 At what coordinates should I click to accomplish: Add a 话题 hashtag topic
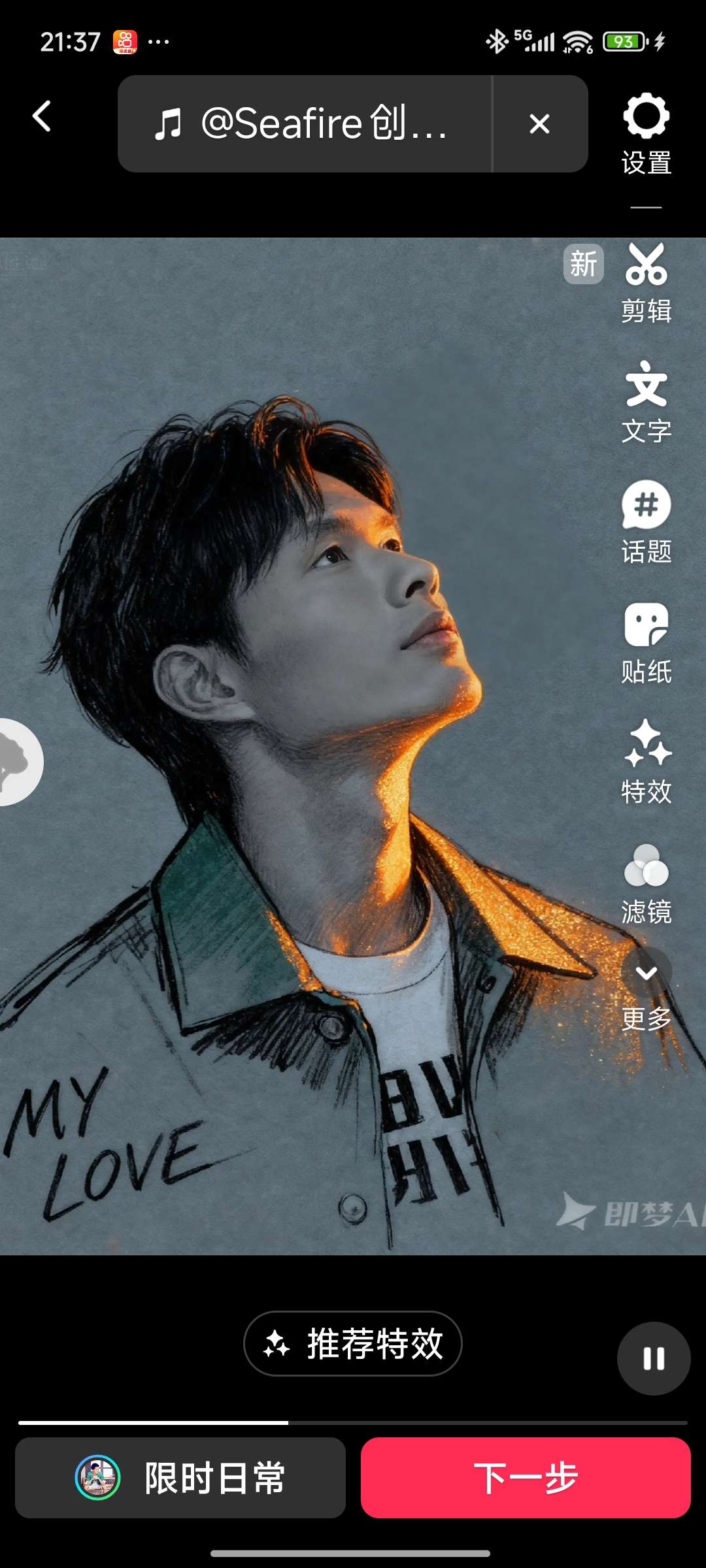(646, 521)
